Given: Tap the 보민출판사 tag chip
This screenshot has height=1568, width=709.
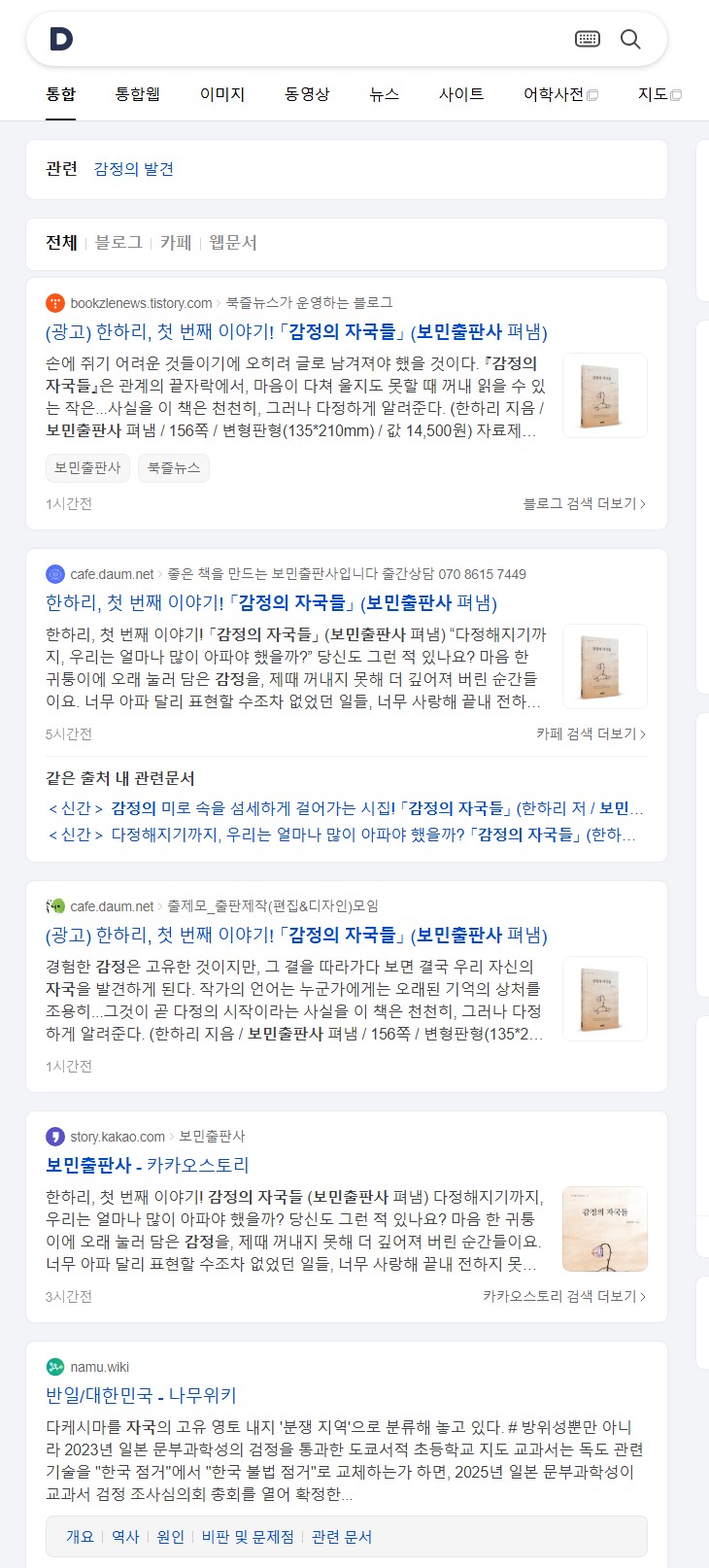Looking at the screenshot, I should [87, 467].
